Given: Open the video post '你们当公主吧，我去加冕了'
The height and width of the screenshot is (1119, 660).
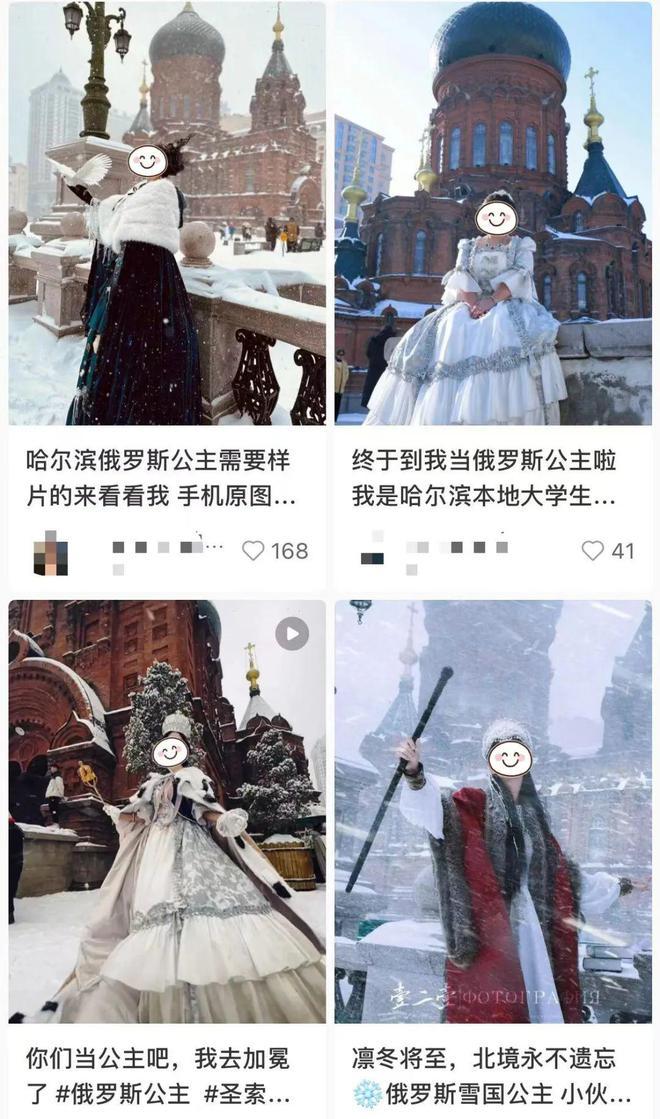Looking at the screenshot, I should (x=167, y=810).
